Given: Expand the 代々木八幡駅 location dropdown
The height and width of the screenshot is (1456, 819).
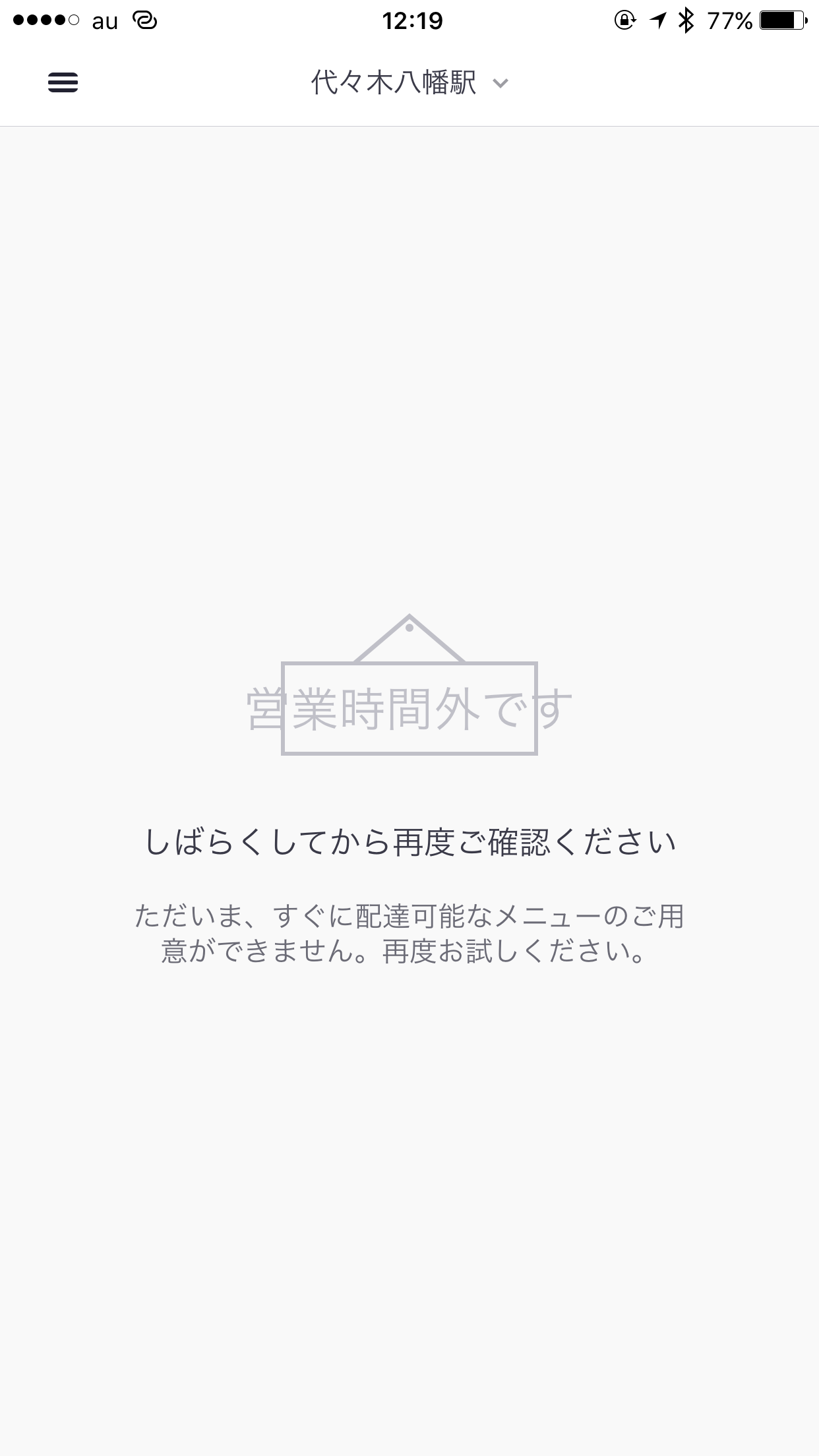Looking at the screenshot, I should pyautogui.click(x=409, y=83).
